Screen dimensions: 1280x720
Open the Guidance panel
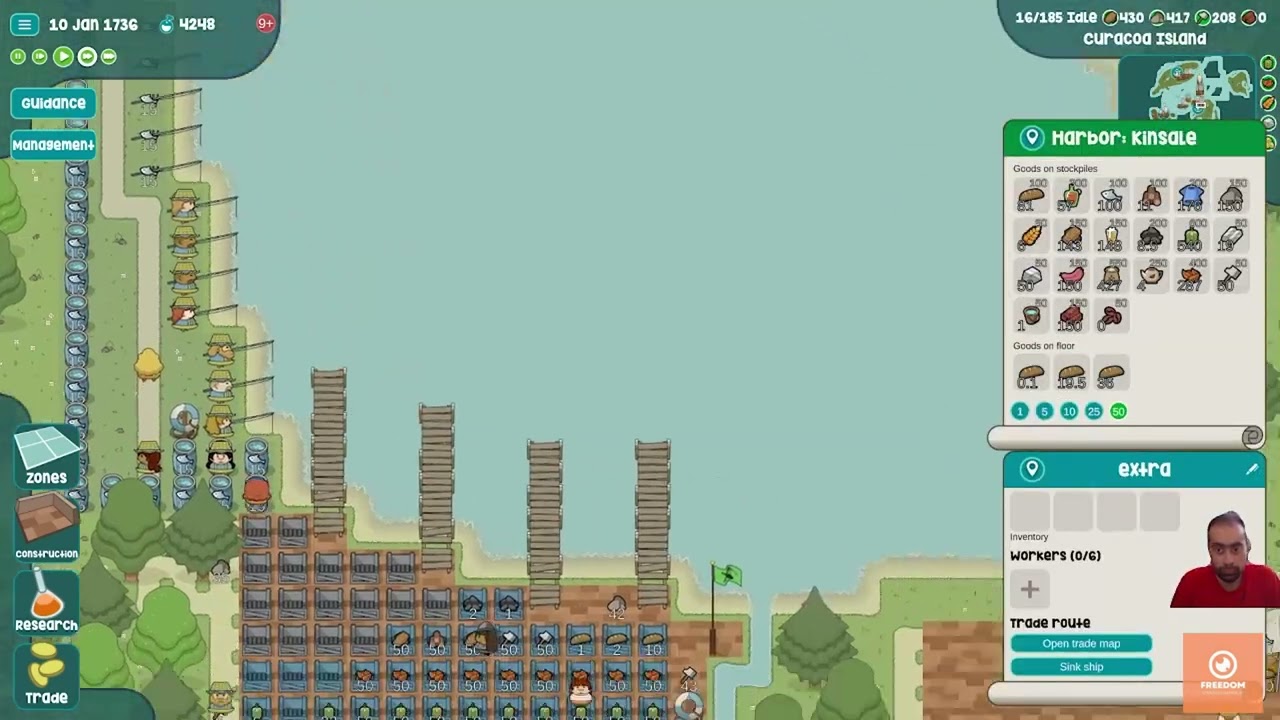pyautogui.click(x=53, y=103)
